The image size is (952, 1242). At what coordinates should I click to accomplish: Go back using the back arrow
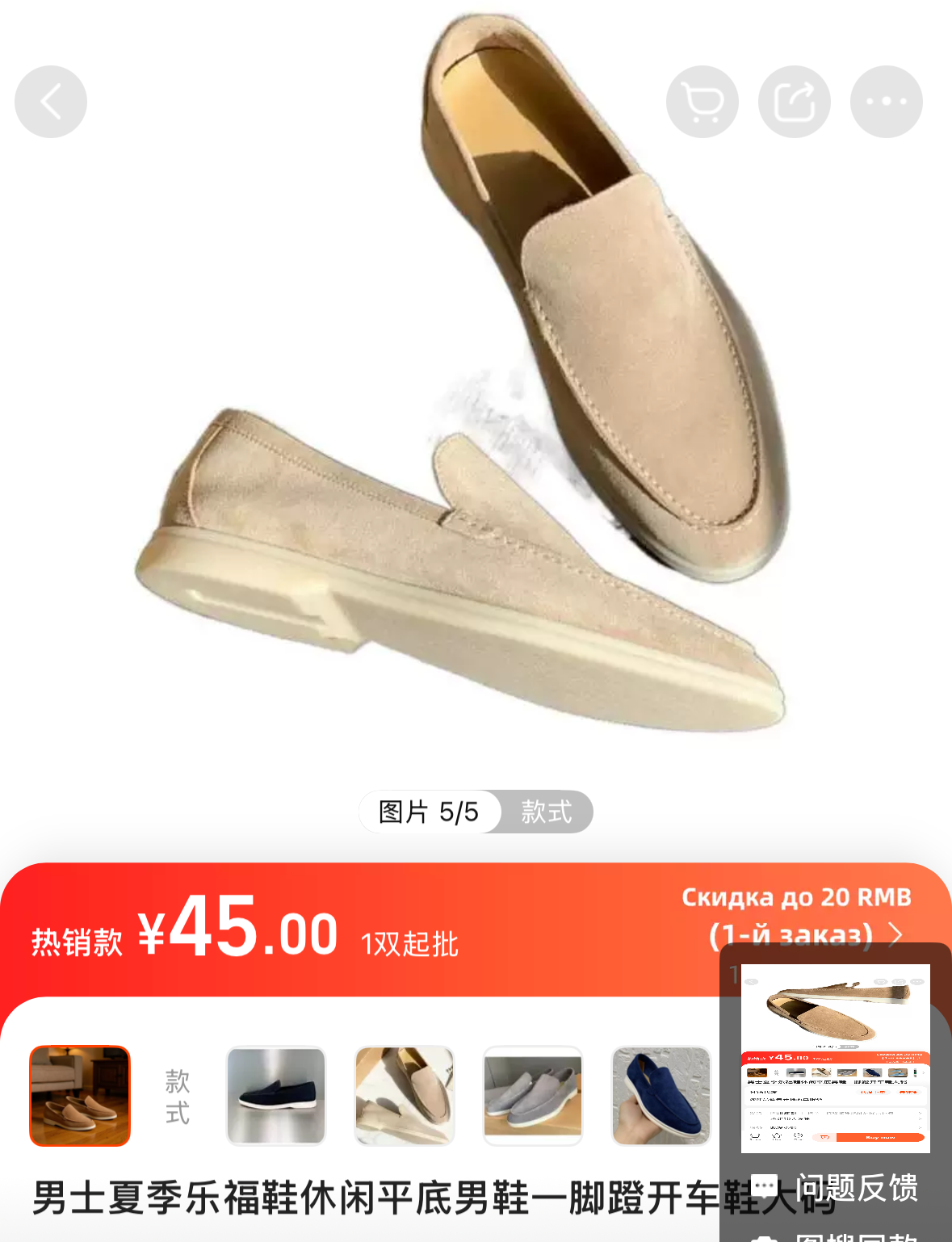click(51, 102)
